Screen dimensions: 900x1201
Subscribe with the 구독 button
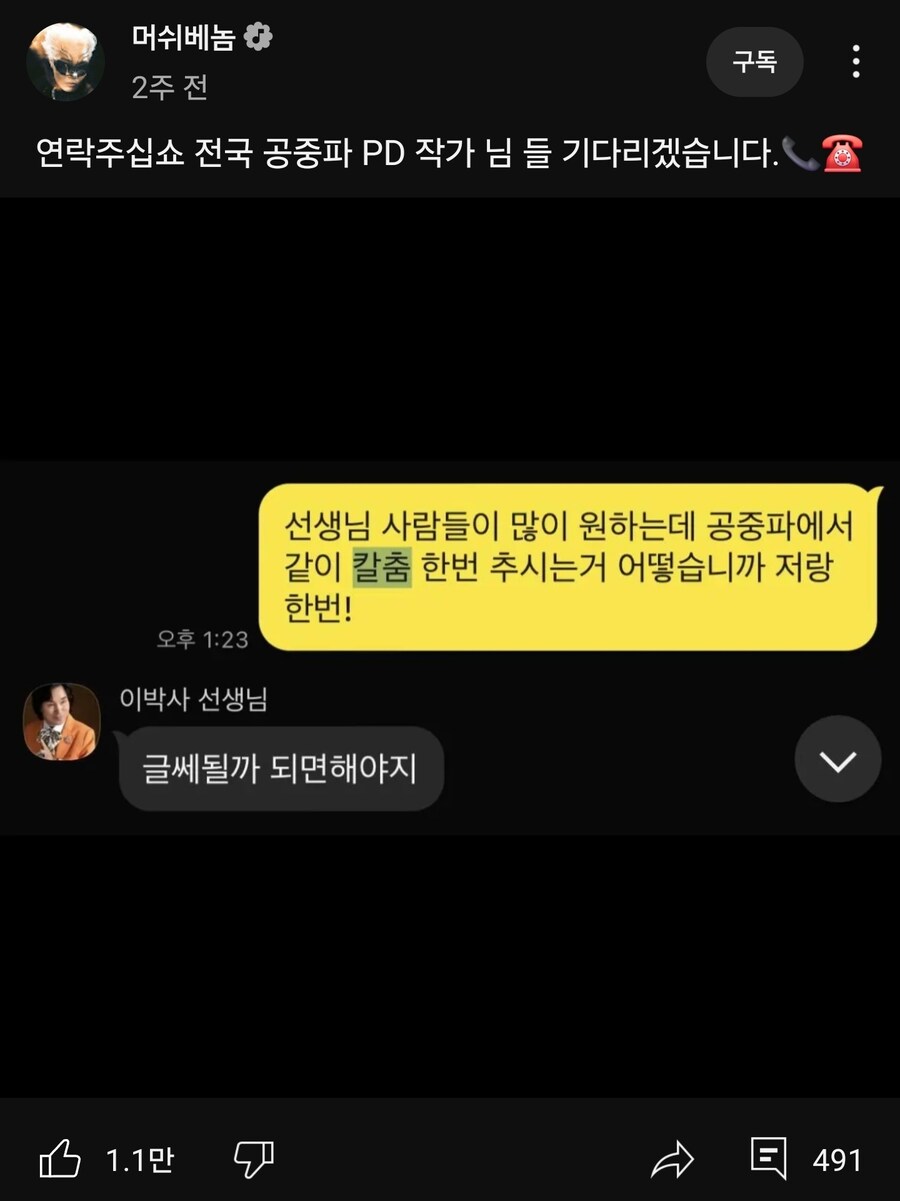(x=754, y=61)
